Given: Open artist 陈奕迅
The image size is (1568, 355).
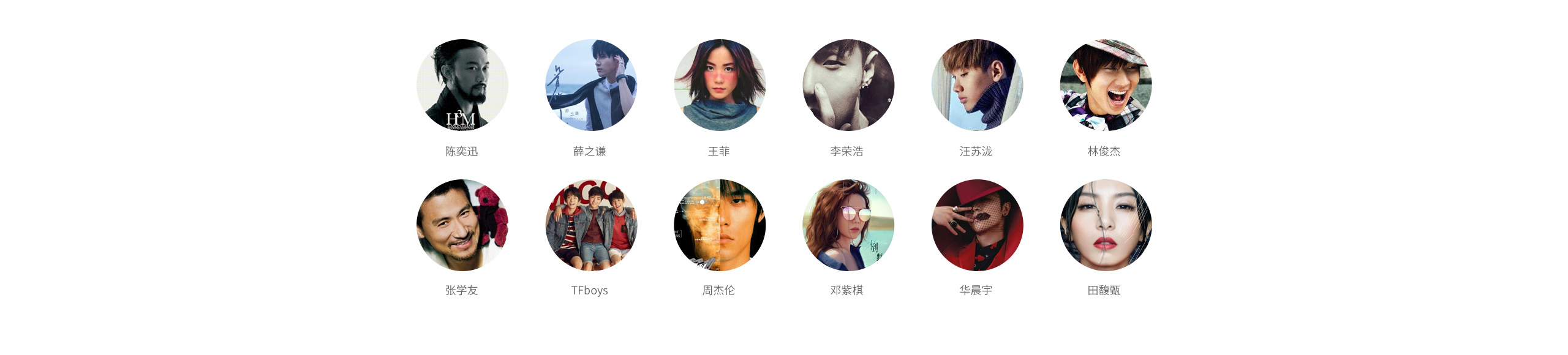Looking at the screenshot, I should (x=462, y=85).
